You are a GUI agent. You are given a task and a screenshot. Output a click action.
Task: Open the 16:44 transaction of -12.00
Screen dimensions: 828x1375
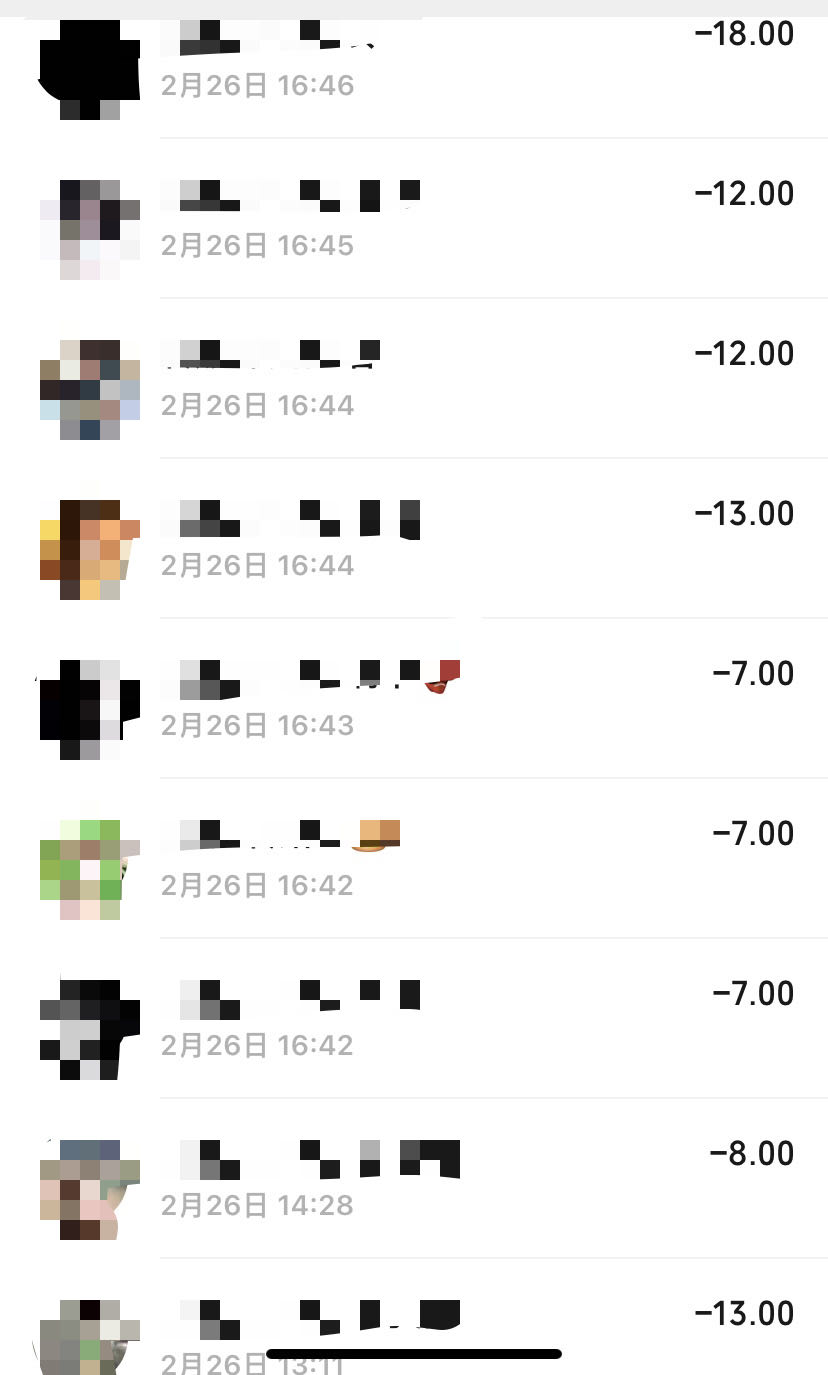coord(414,378)
